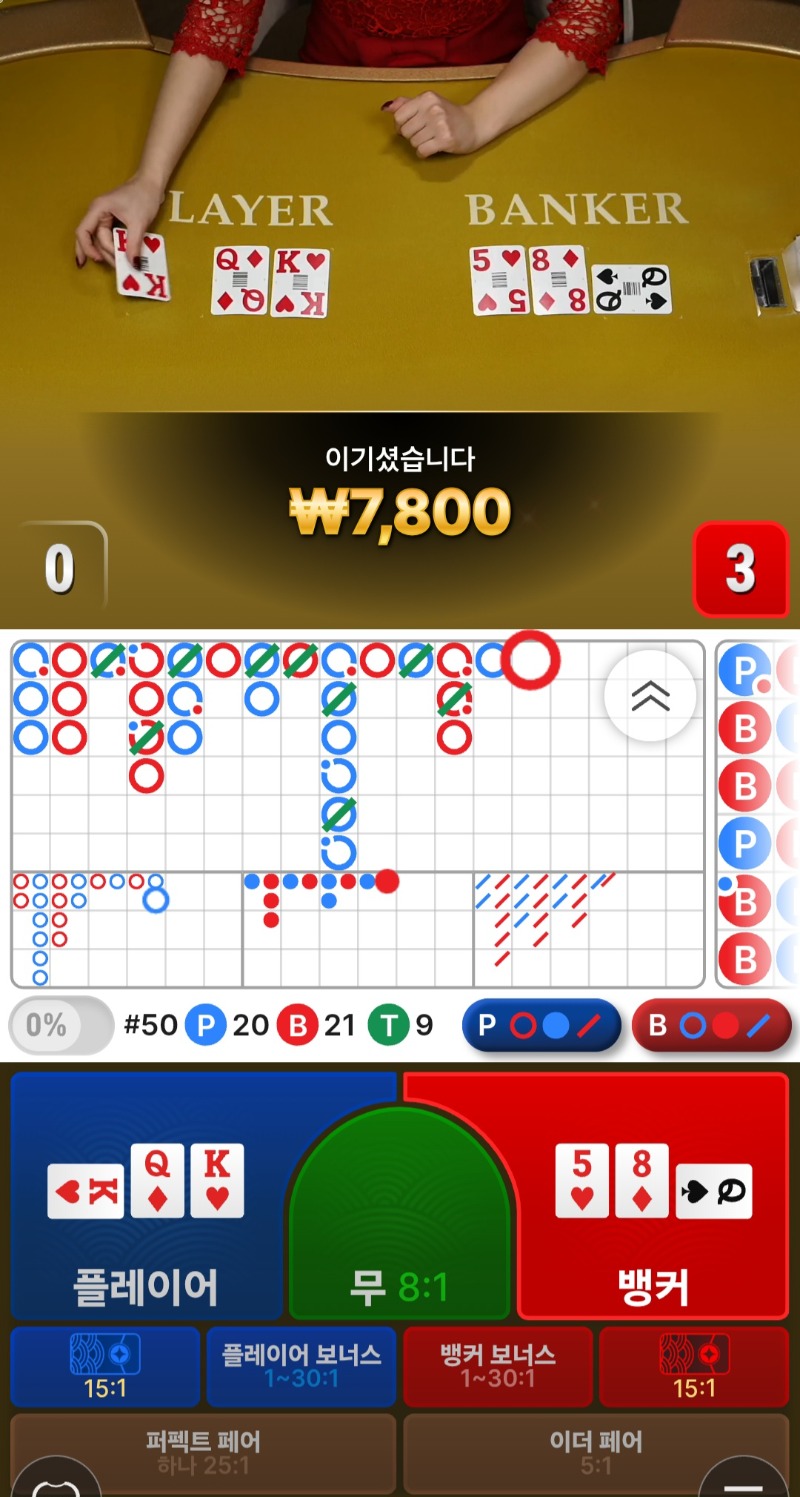The image size is (800, 1497).
Task: Choose the blue 15:1 side bet
Action: point(105,1366)
